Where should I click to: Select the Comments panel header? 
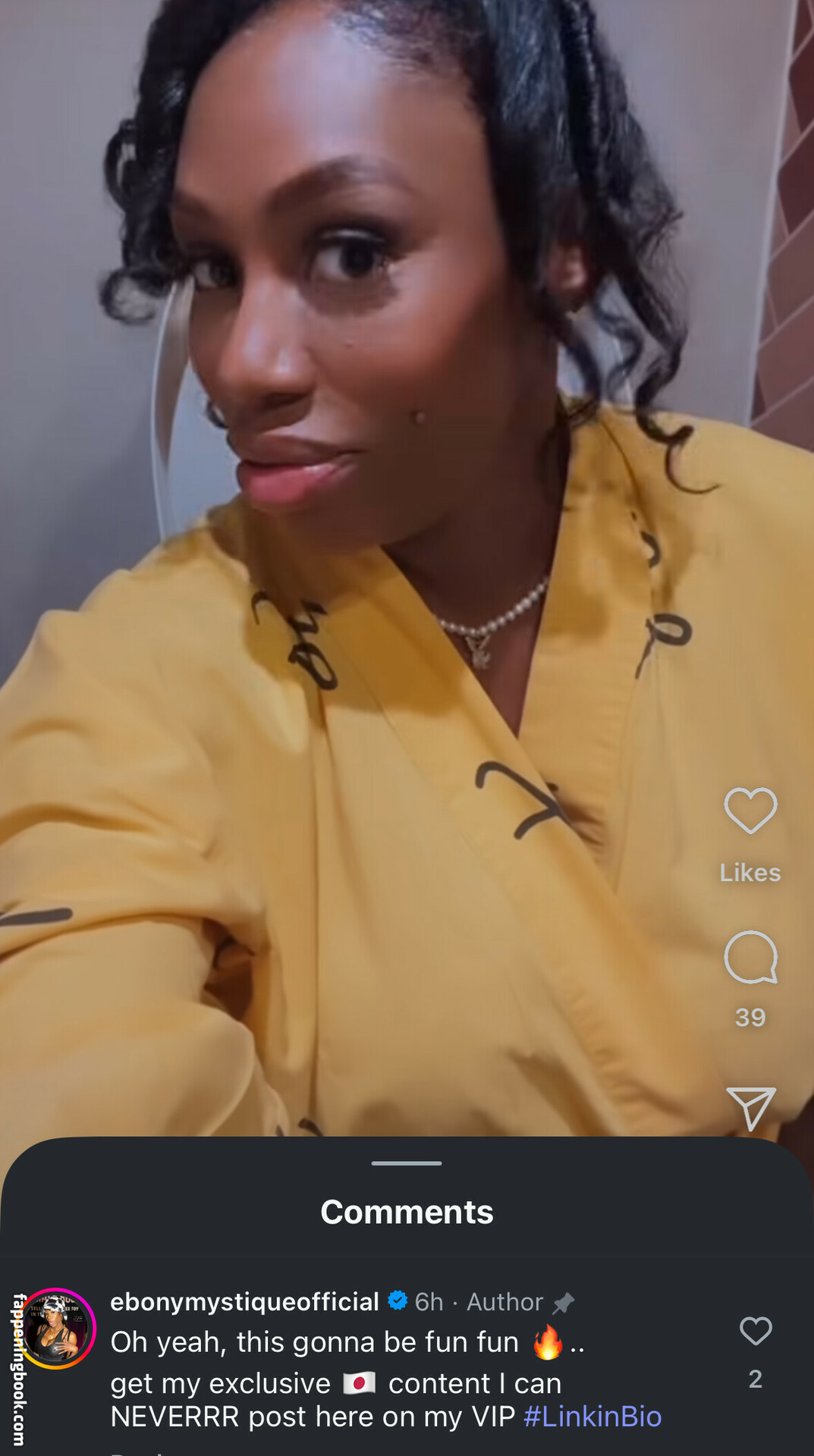pyautogui.click(x=407, y=1211)
